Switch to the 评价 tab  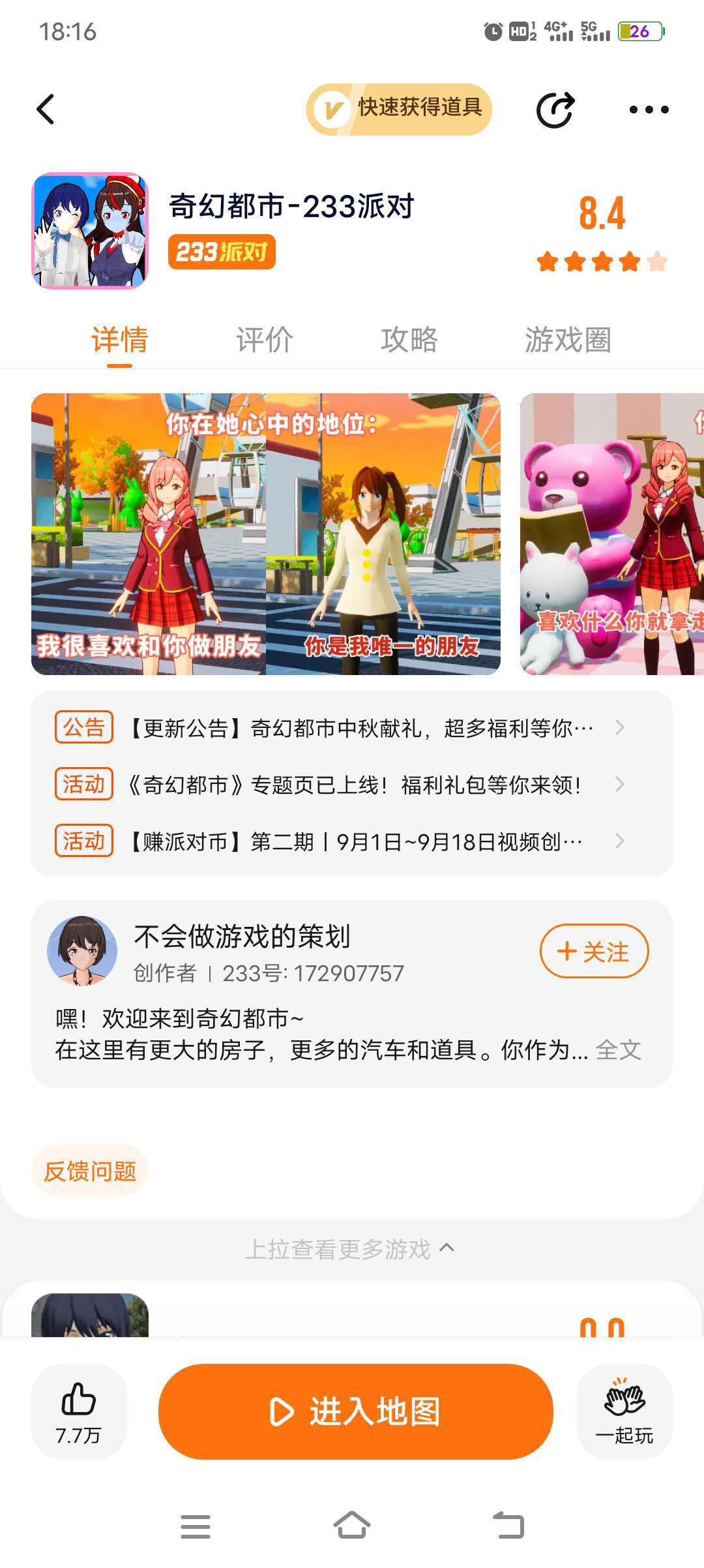[265, 340]
